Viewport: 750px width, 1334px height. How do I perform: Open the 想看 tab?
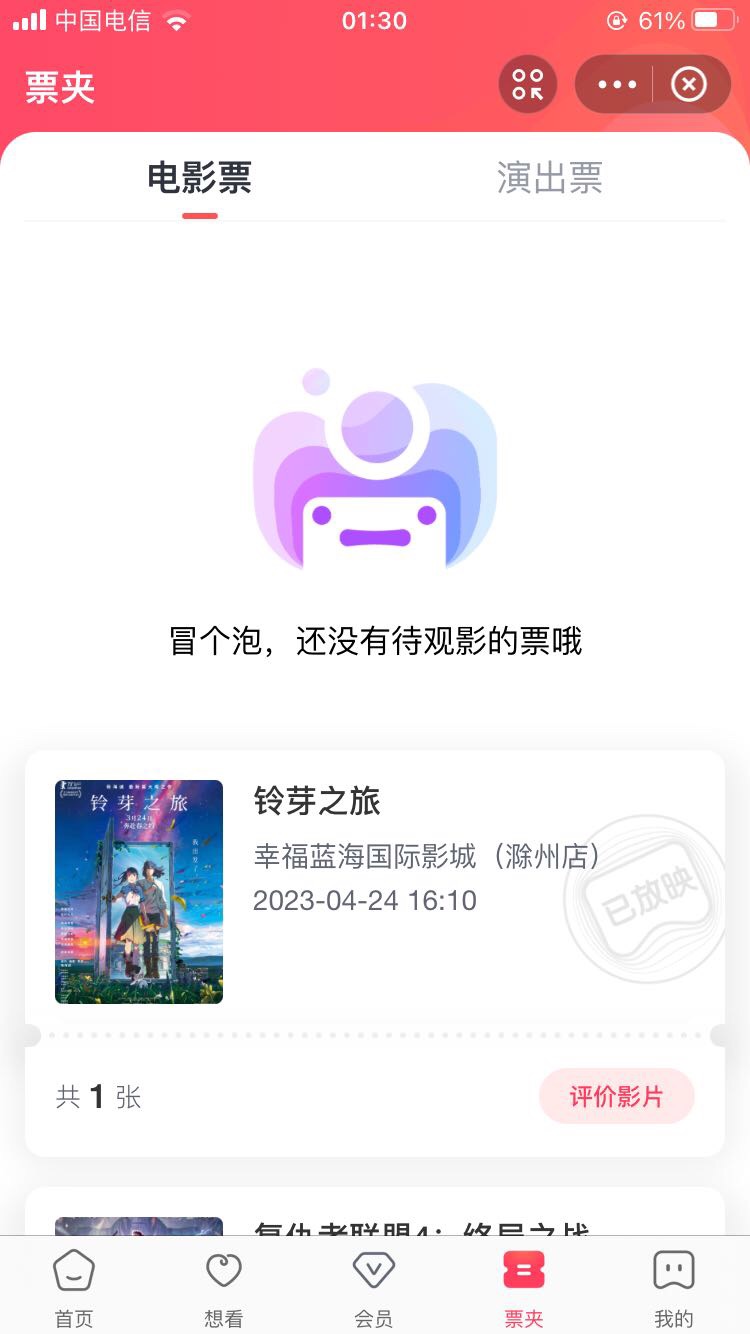pos(224,1288)
